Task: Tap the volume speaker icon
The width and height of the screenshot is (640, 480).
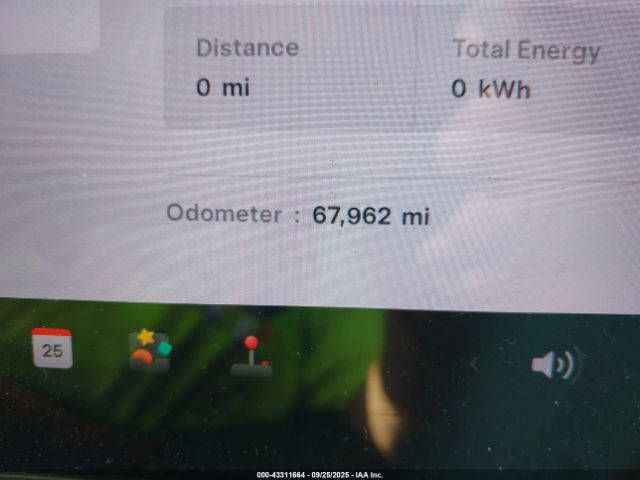Action: coord(551,364)
